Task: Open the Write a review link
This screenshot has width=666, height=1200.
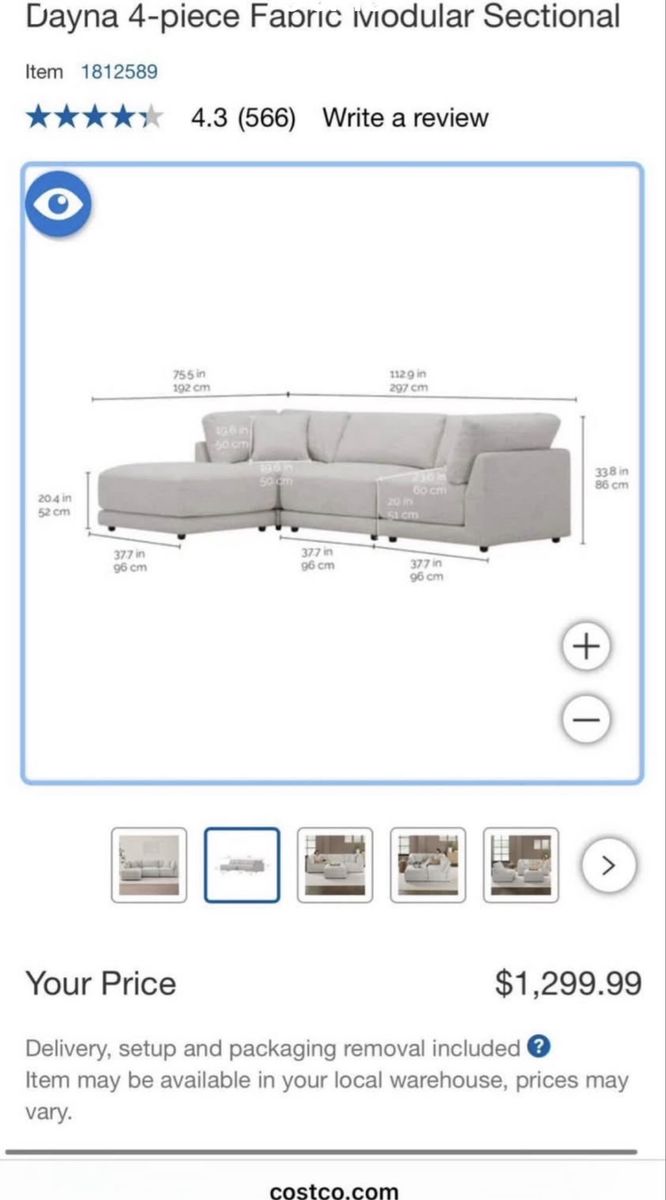Action: 405,118
